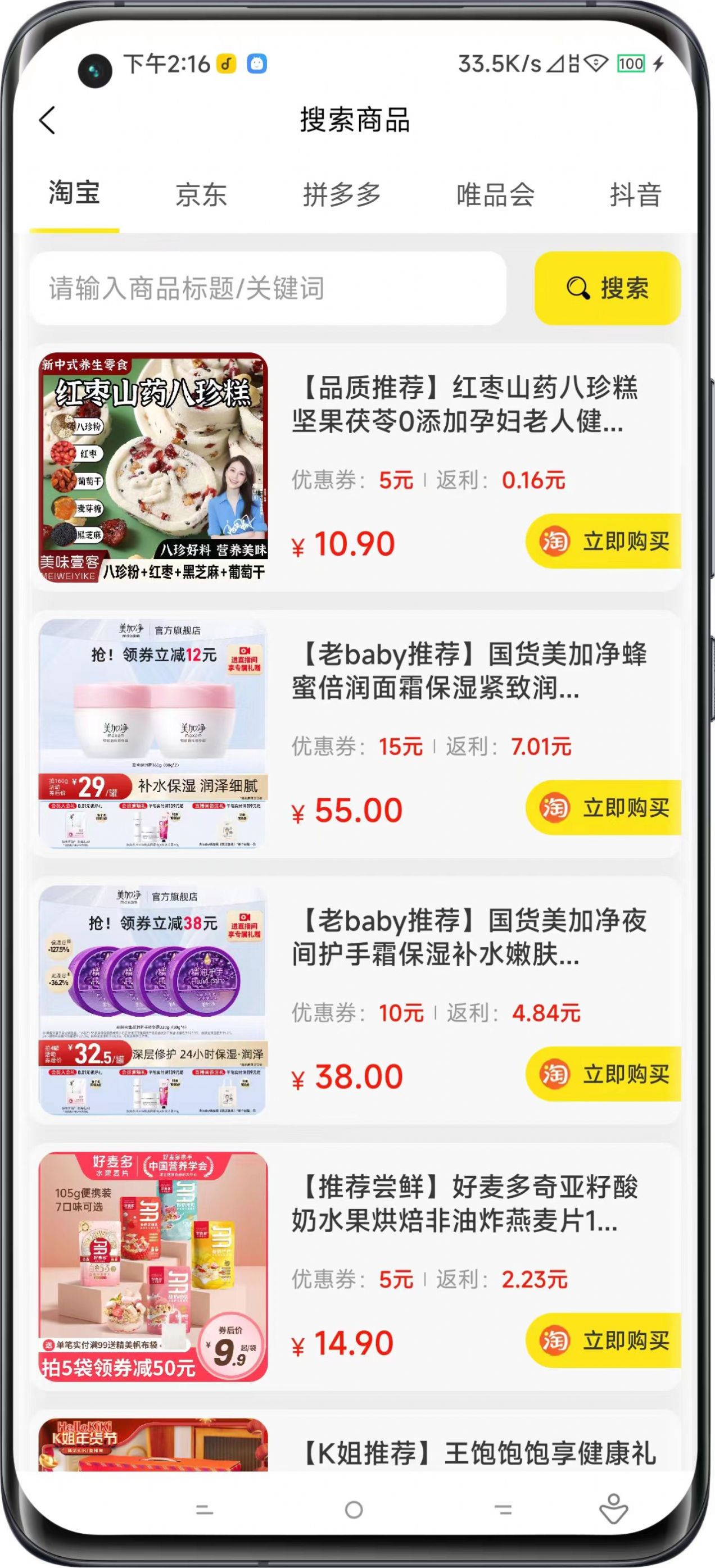Click the orange music note status bar icon
The height and width of the screenshot is (1568, 715).
coord(225,65)
